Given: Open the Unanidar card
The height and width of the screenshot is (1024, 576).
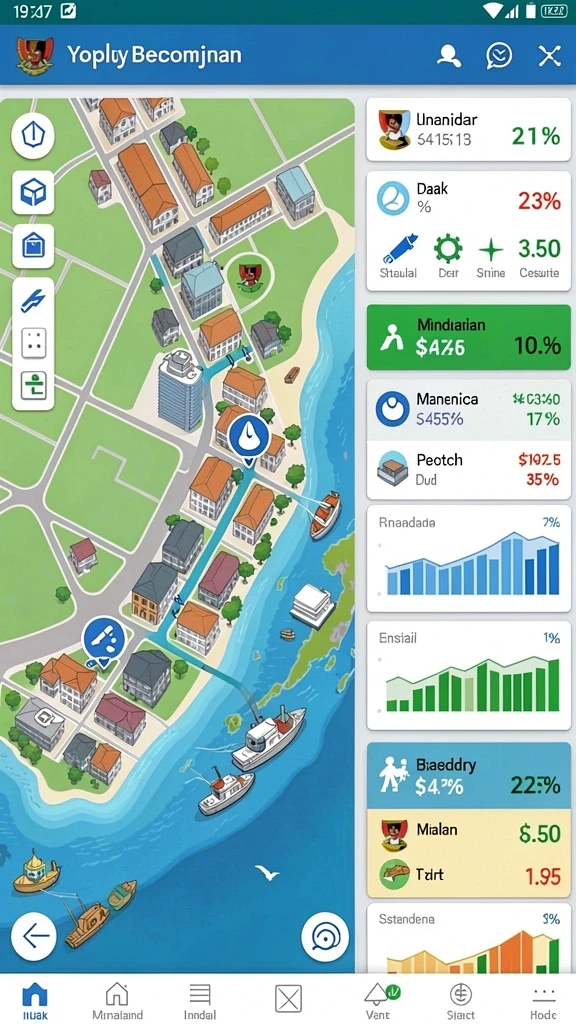Looking at the screenshot, I should point(468,129).
